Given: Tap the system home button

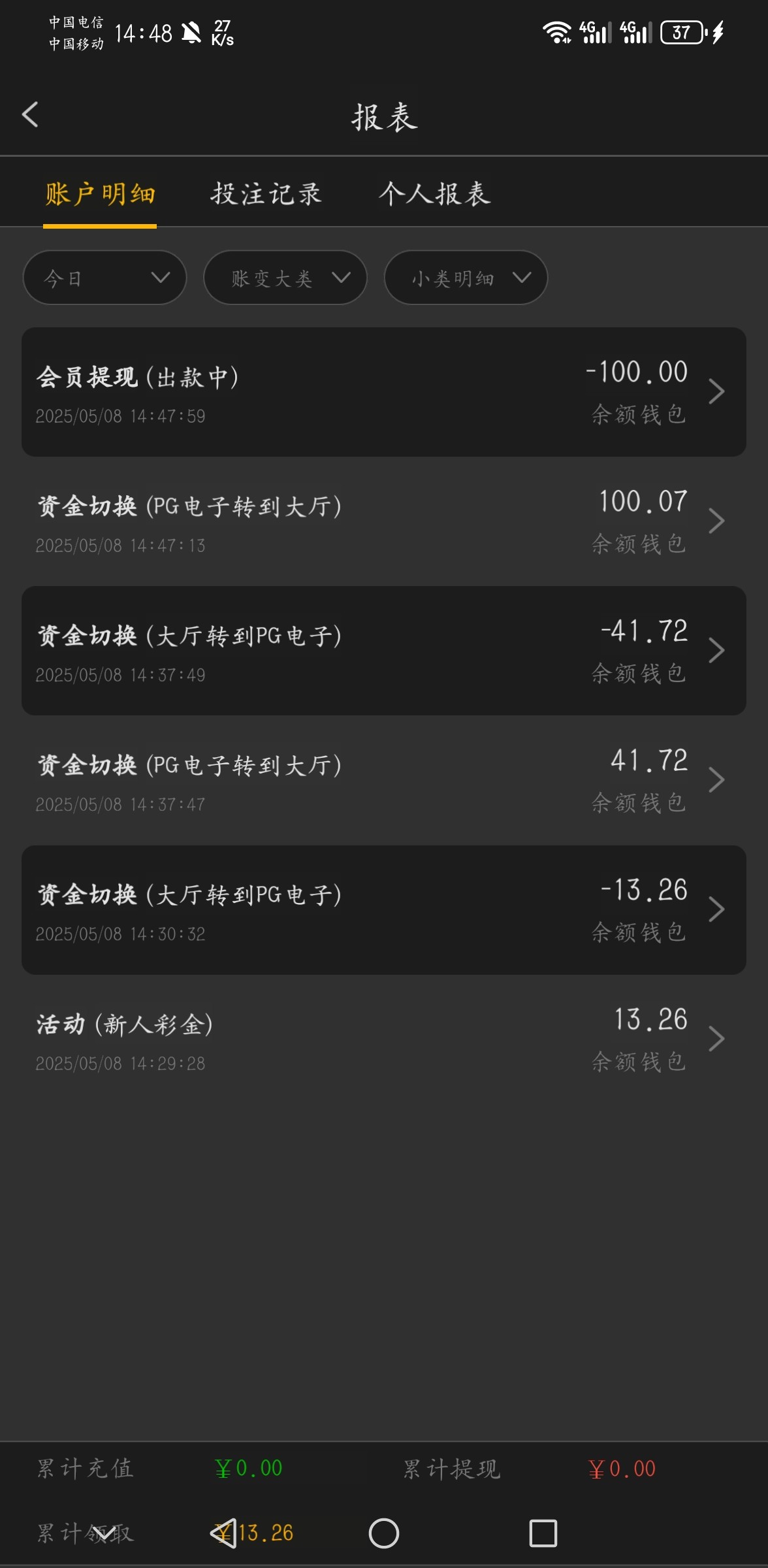Looking at the screenshot, I should (384, 1533).
